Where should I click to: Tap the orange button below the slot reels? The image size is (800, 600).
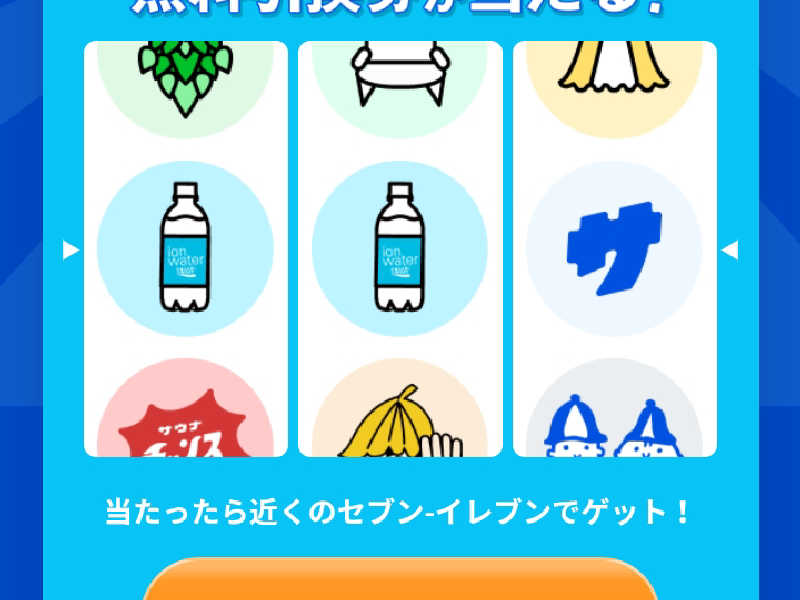[x=400, y=583]
